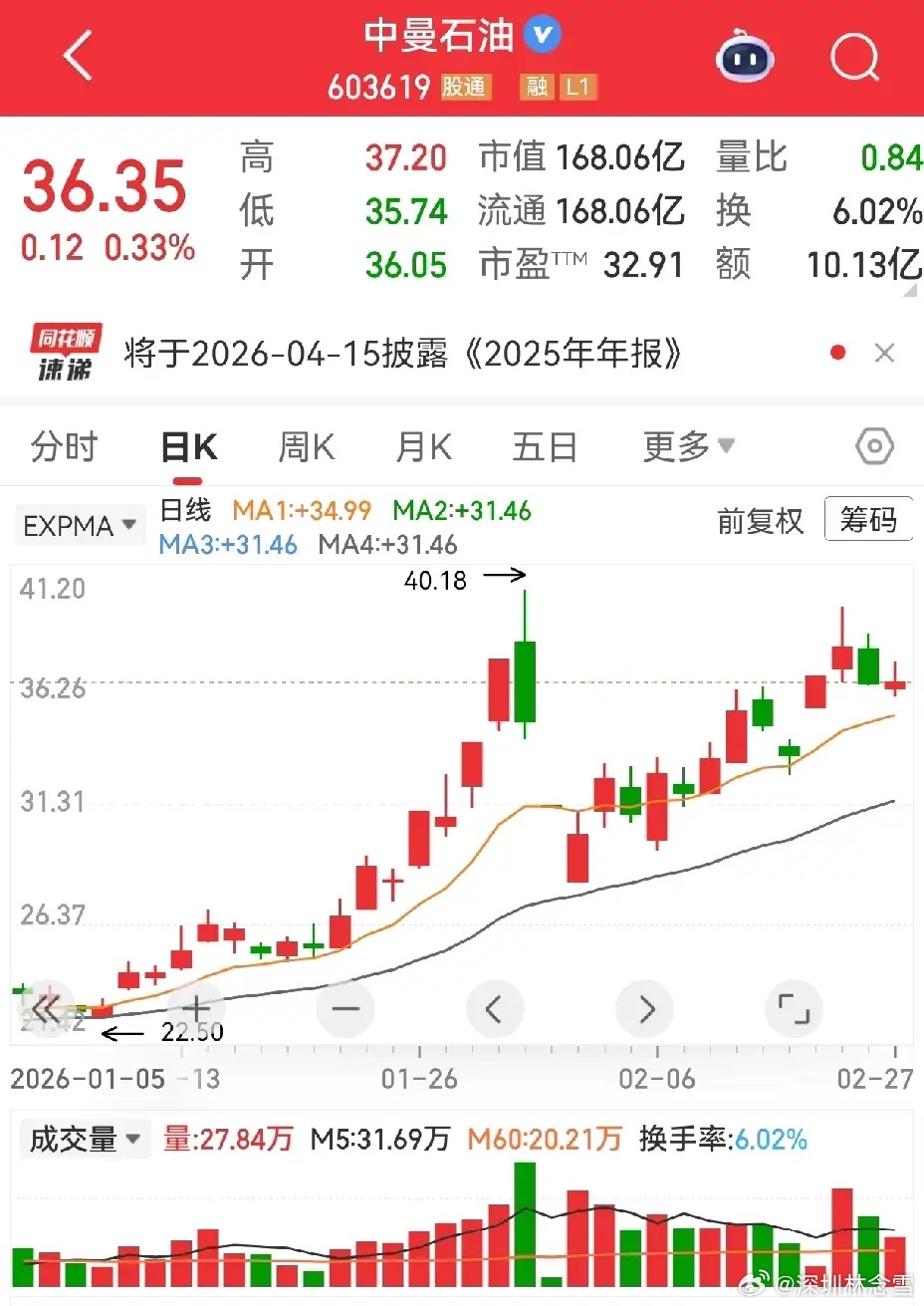Change the EXPMA indicator
This screenshot has width=924, height=1306.
click(x=80, y=525)
